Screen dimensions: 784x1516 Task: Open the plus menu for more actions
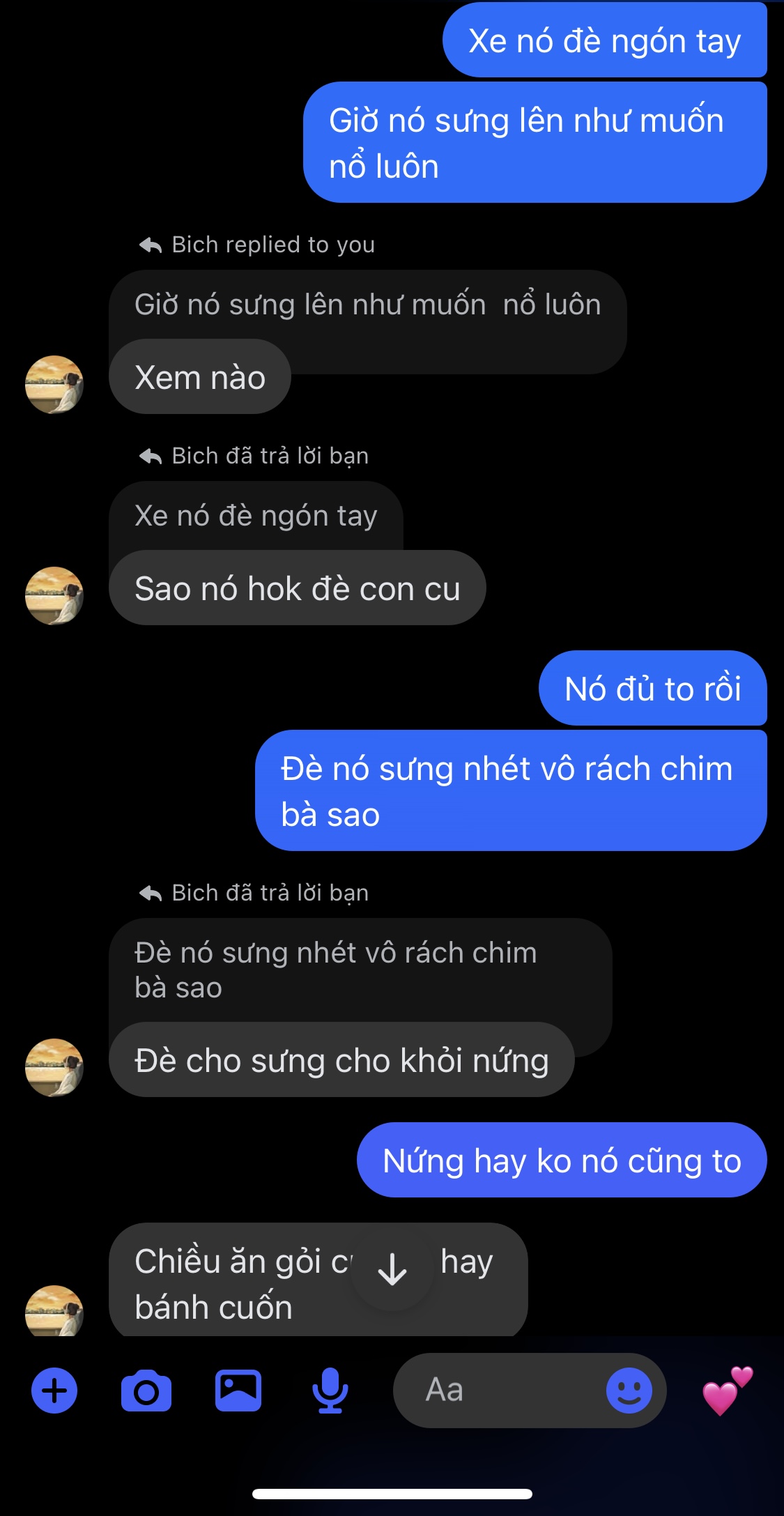[54, 1391]
